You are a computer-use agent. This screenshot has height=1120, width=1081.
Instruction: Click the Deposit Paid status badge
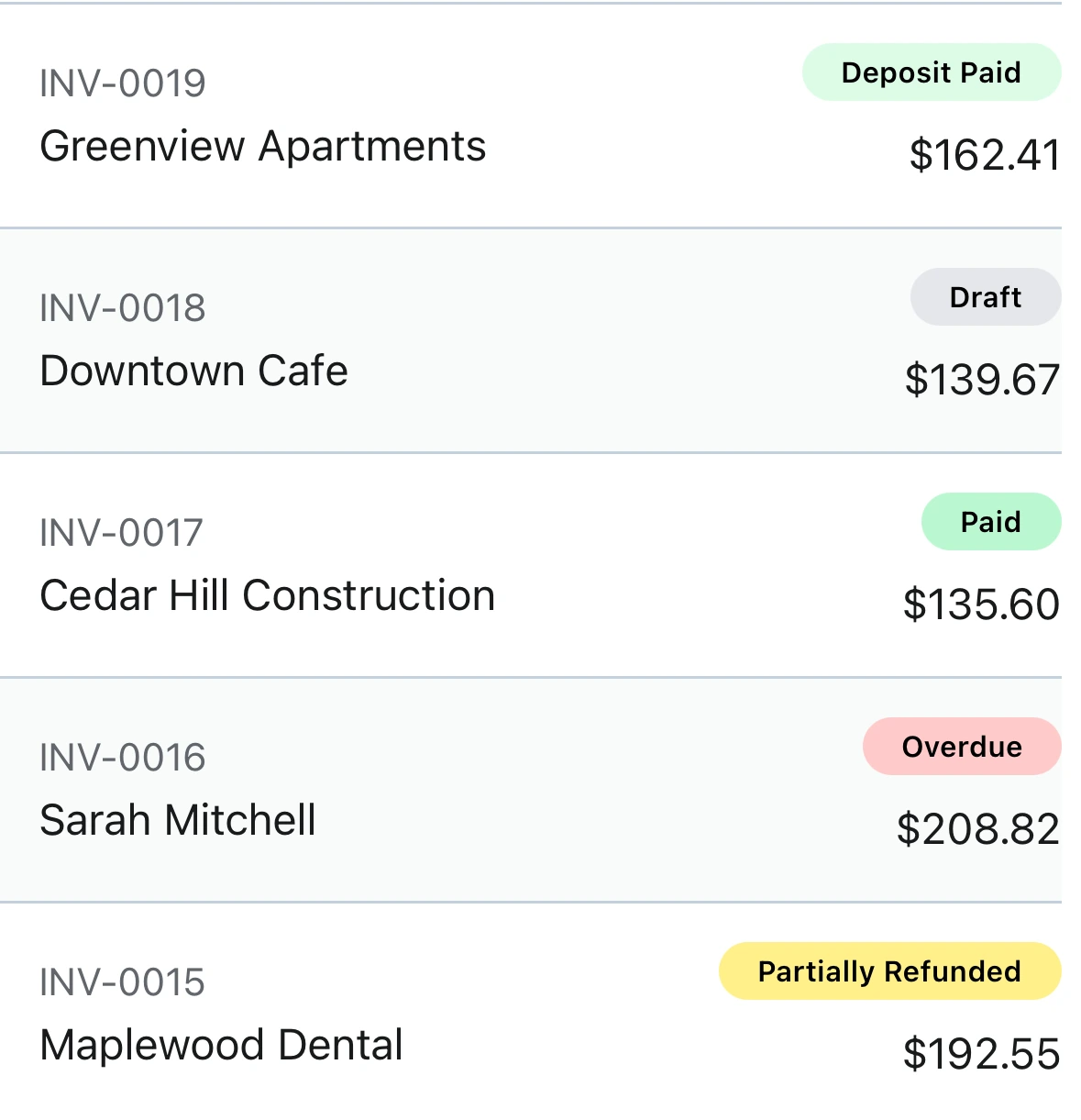[930, 72]
